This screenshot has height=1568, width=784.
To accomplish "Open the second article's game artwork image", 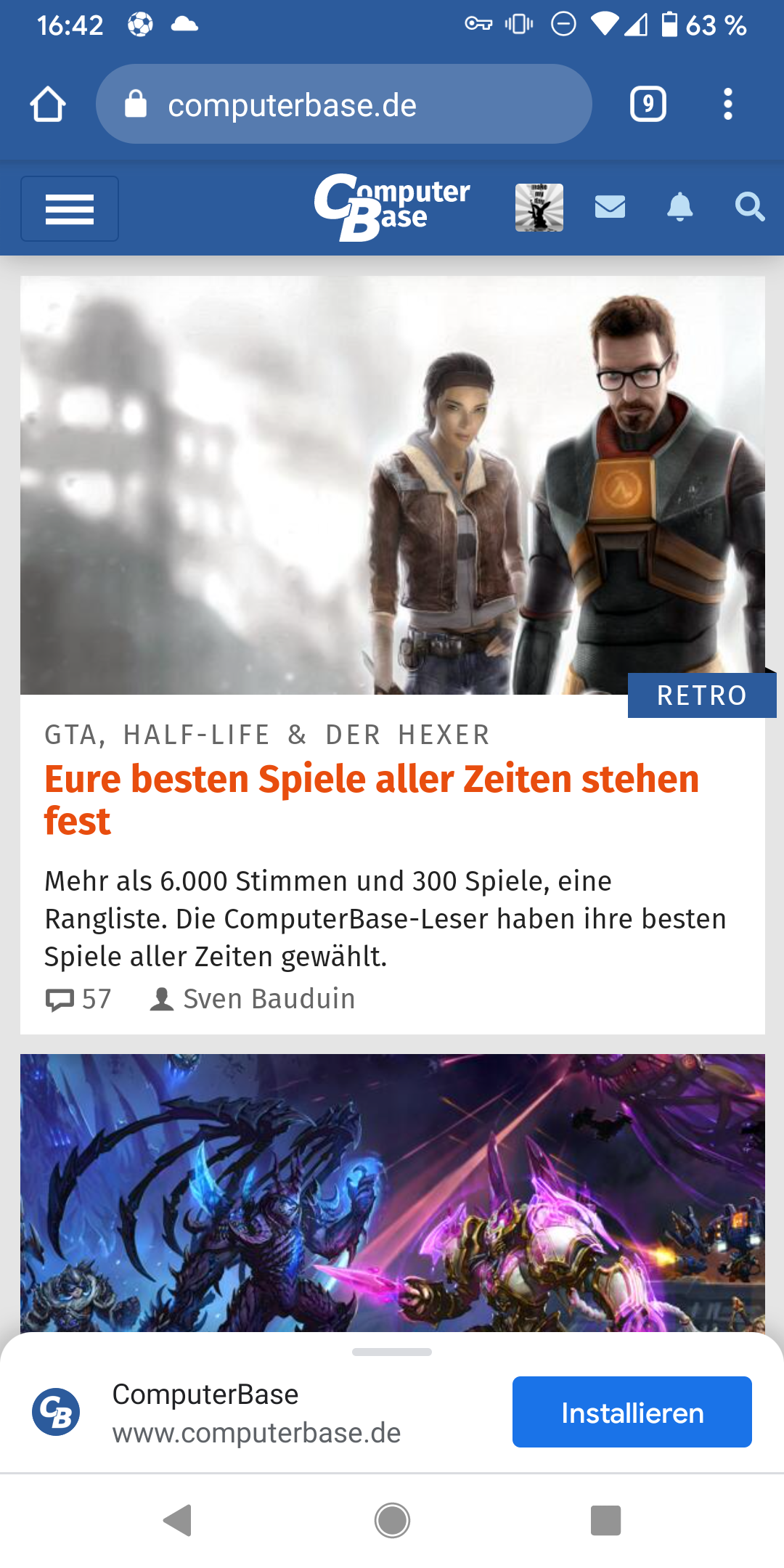I will (392, 1192).
